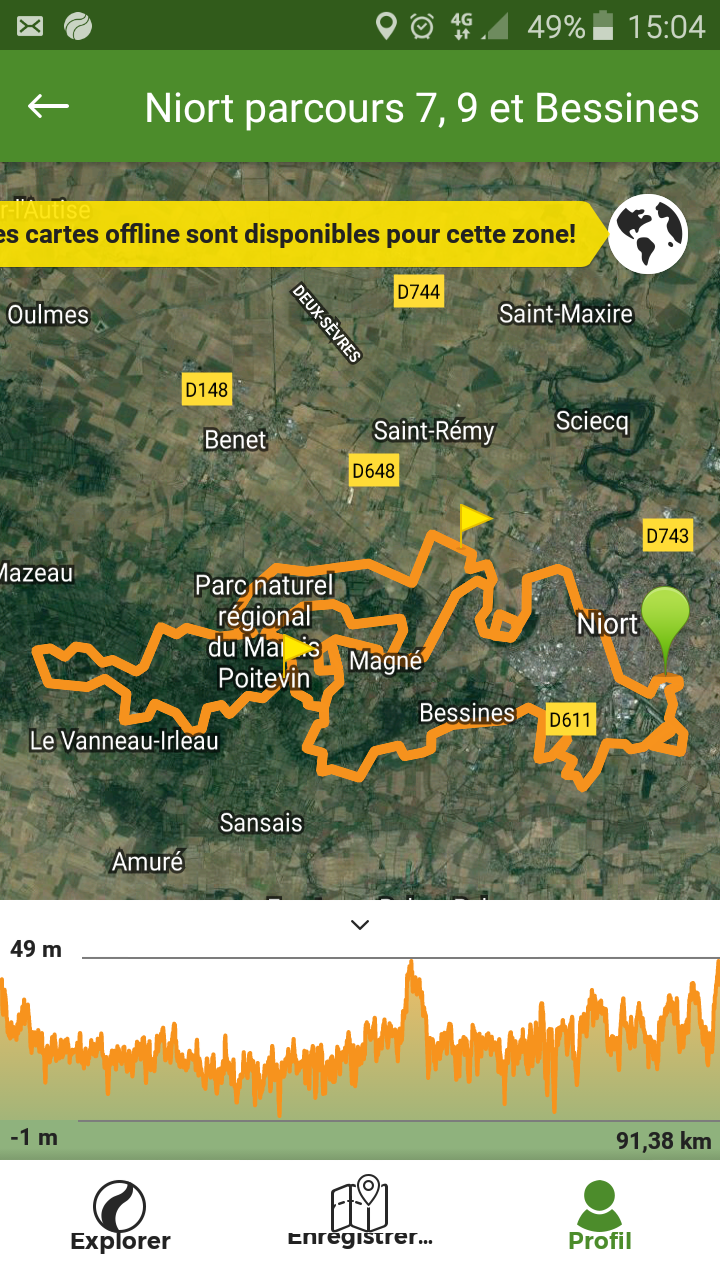Collapse the elevation profile with the chevron

[x=360, y=924]
